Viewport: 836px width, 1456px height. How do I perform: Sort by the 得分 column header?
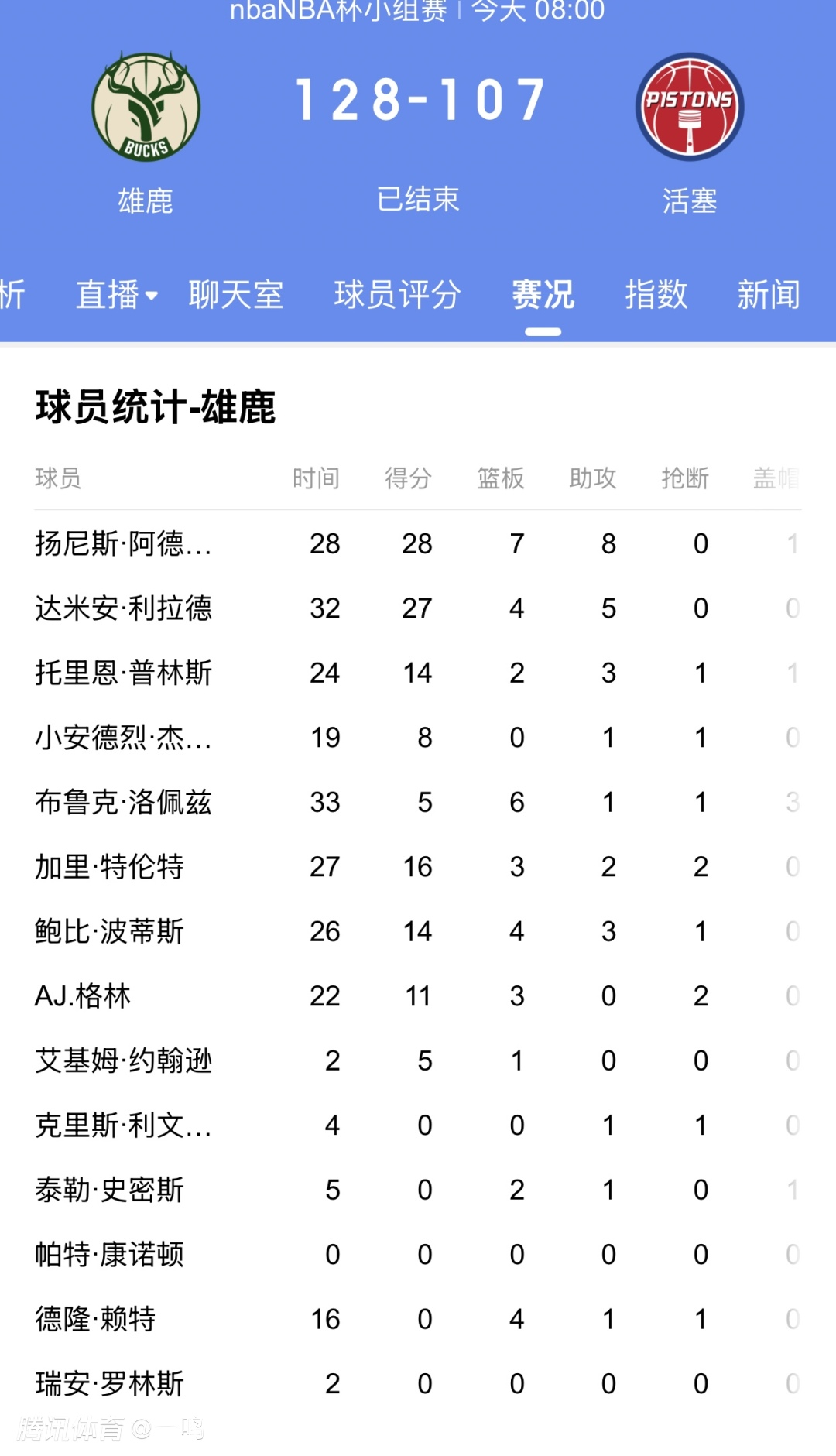pos(409,478)
